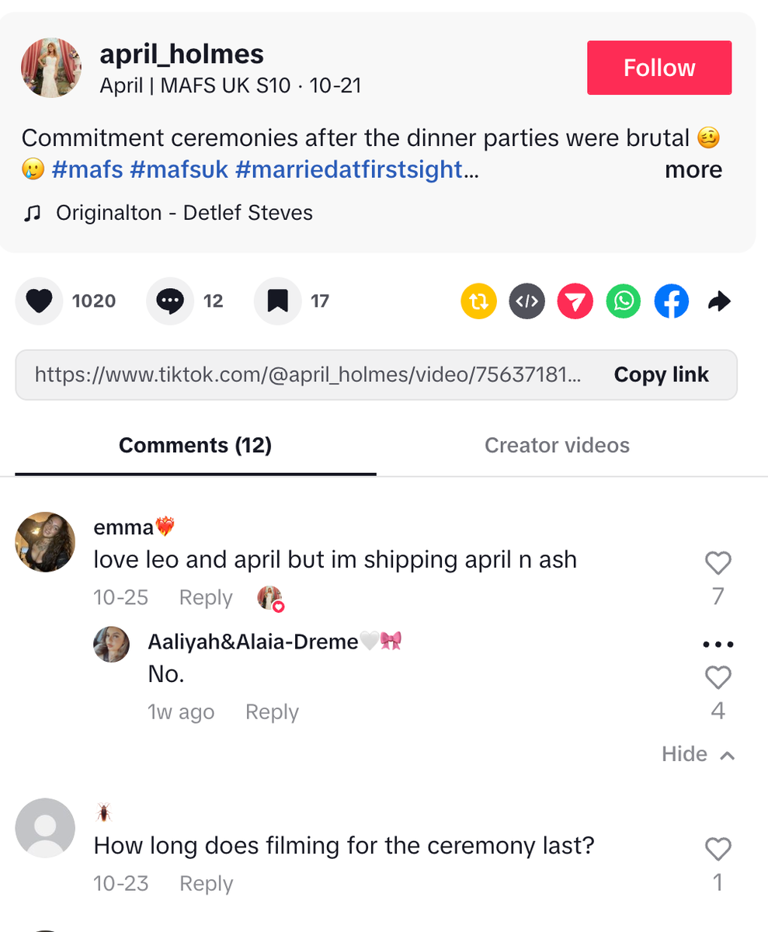Share the video to WhatsApp
This screenshot has height=932, width=768.
click(623, 301)
